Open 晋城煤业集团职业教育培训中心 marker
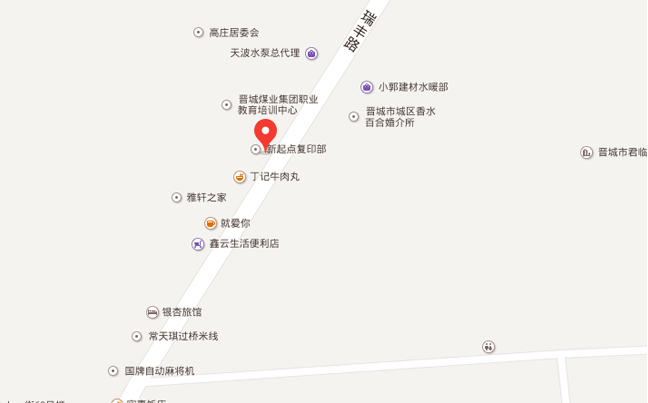The image size is (648, 403). point(227,105)
